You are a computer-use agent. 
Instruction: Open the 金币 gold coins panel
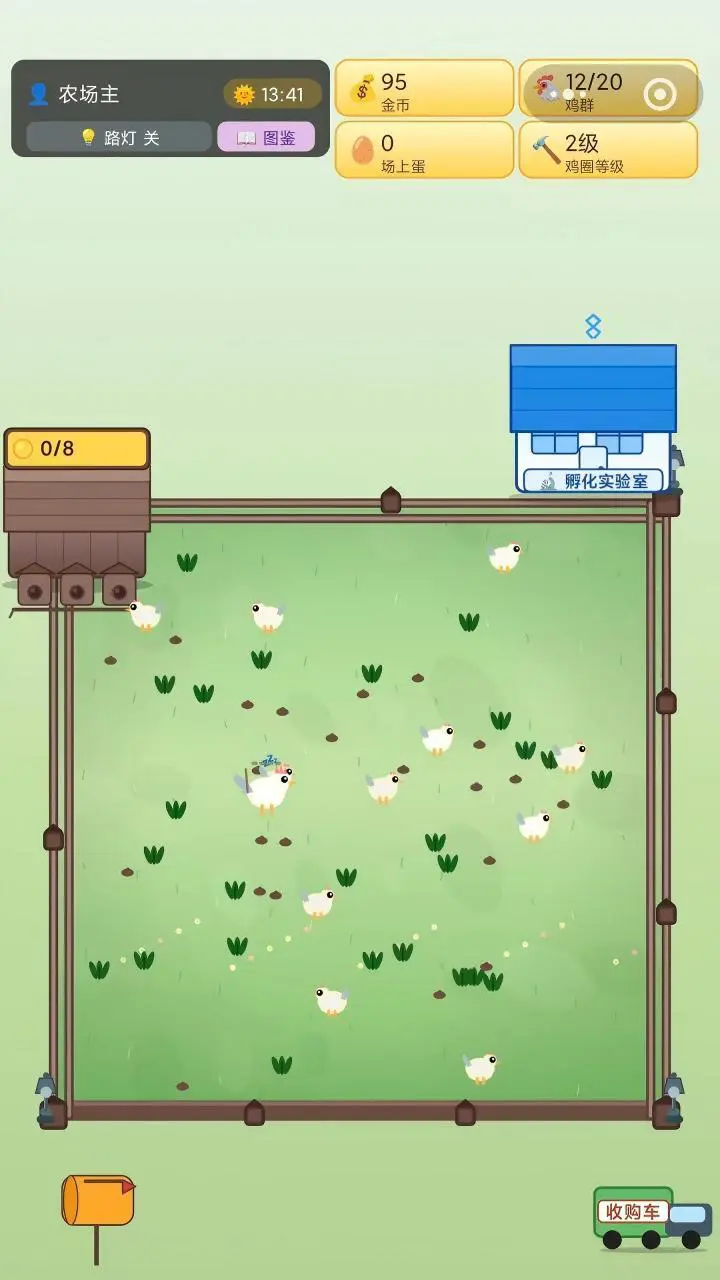coord(424,89)
